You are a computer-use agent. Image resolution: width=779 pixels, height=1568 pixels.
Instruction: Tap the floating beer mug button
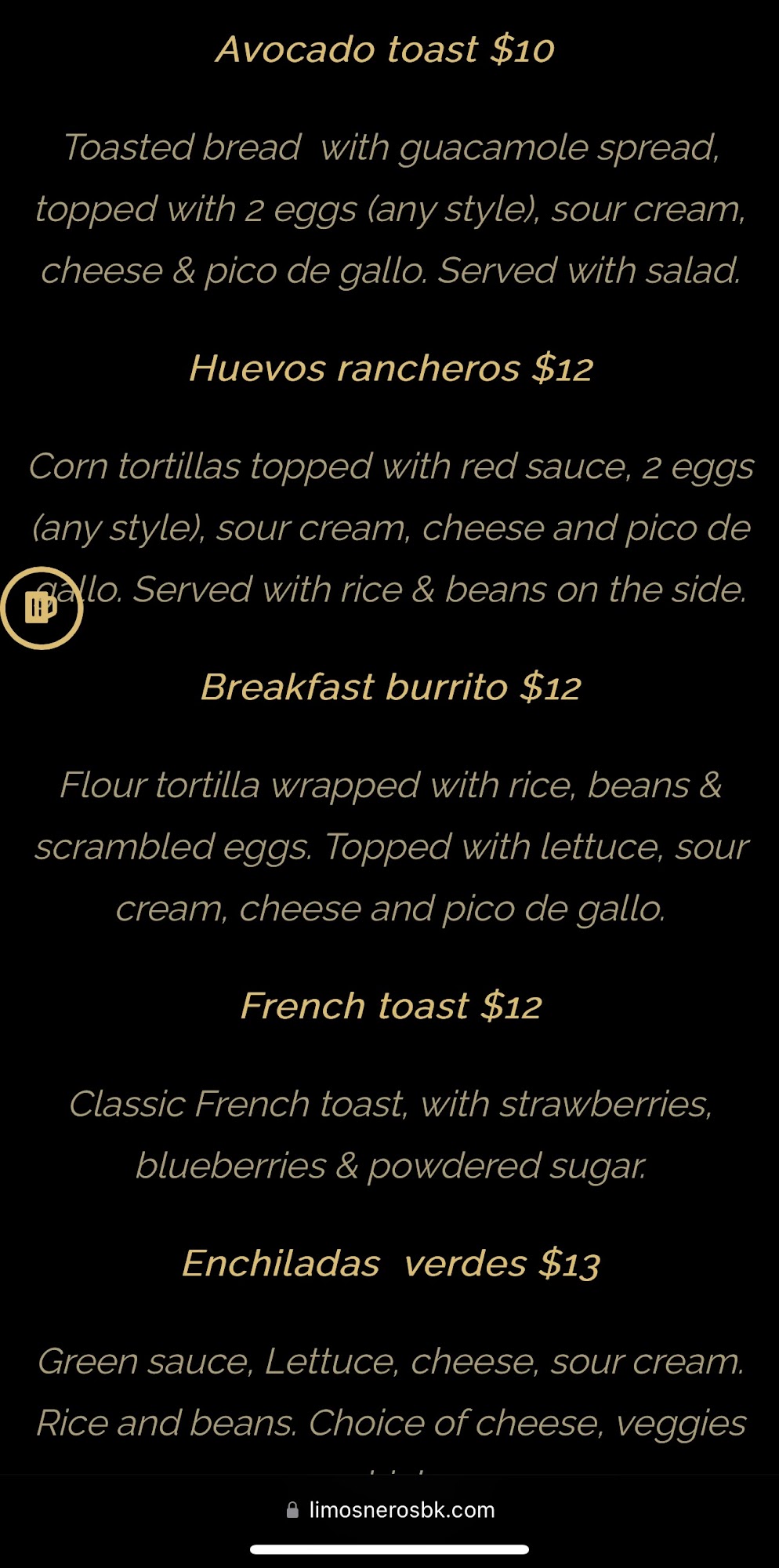point(42,608)
